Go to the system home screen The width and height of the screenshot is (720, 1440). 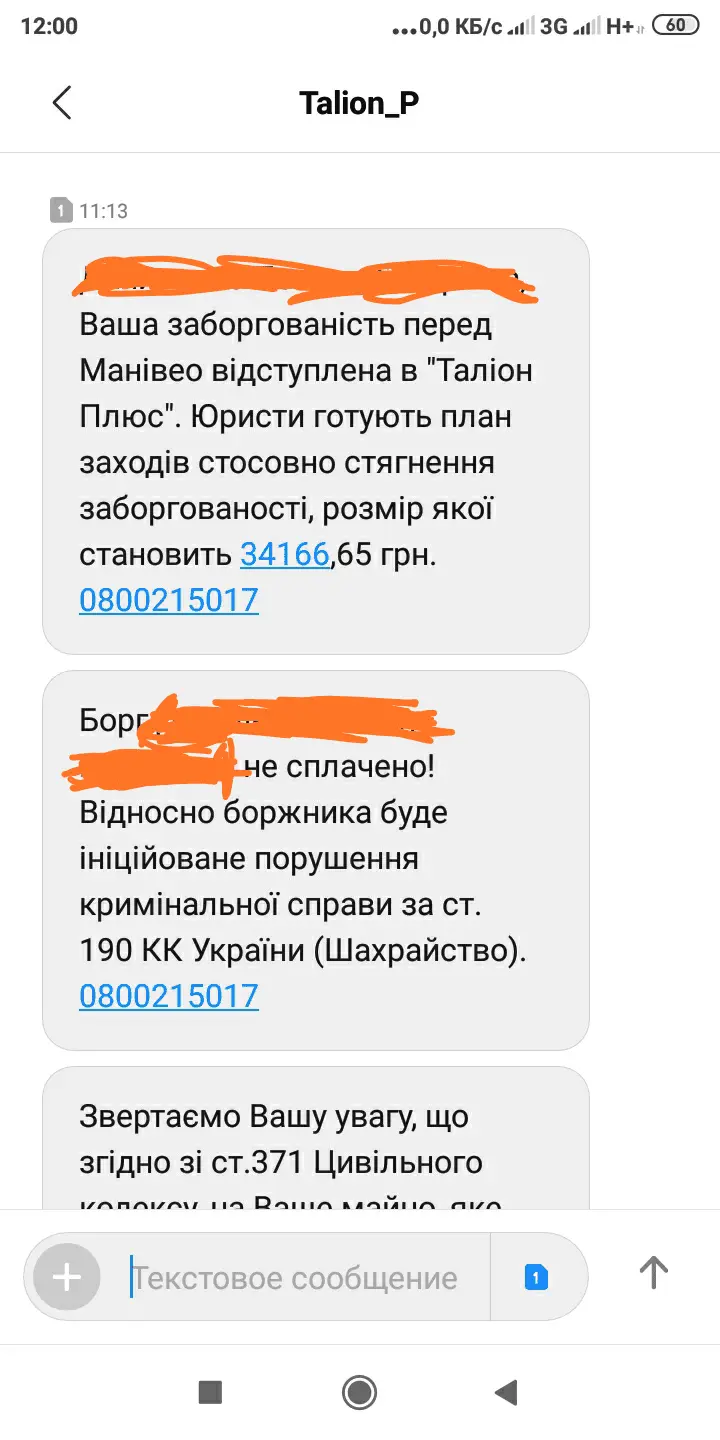359,1391
